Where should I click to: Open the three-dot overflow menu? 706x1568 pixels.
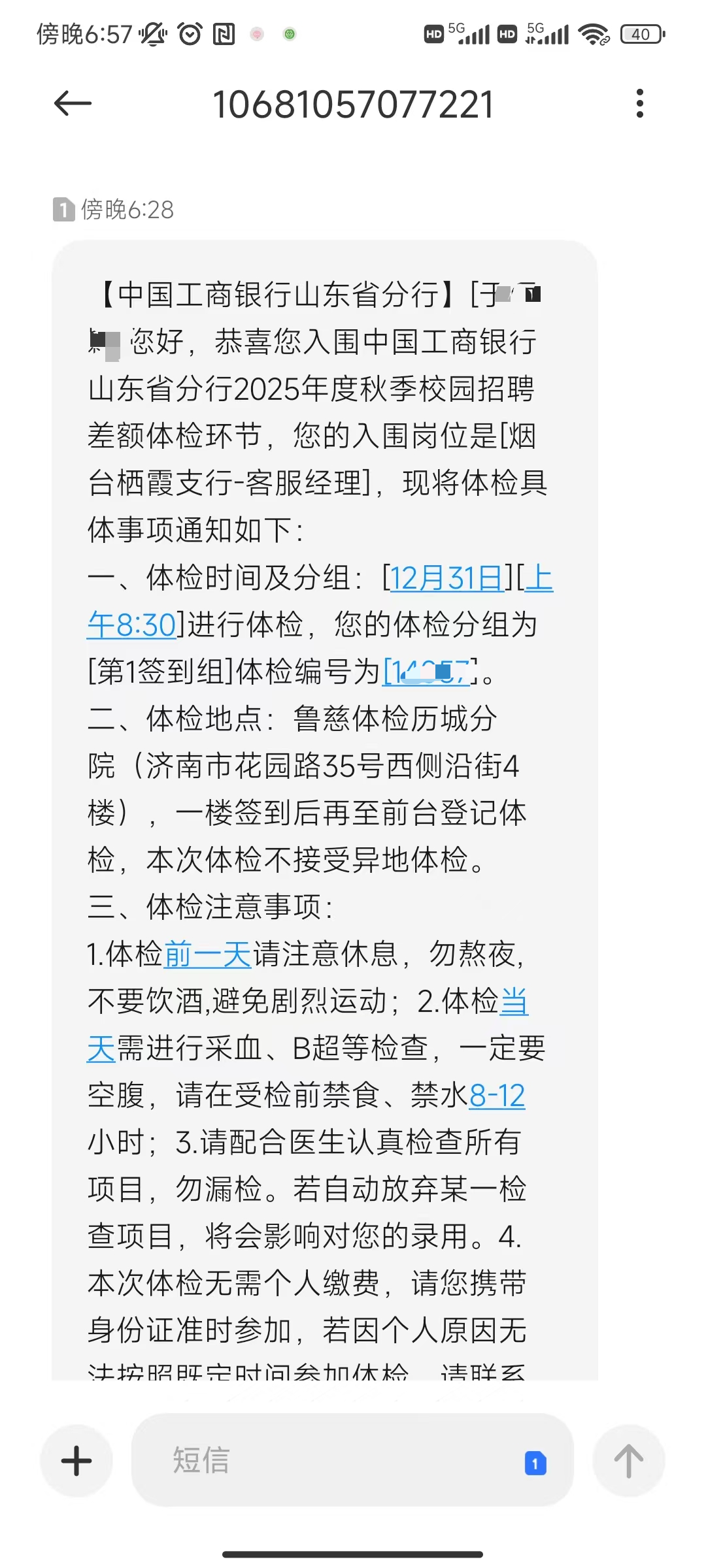(639, 103)
